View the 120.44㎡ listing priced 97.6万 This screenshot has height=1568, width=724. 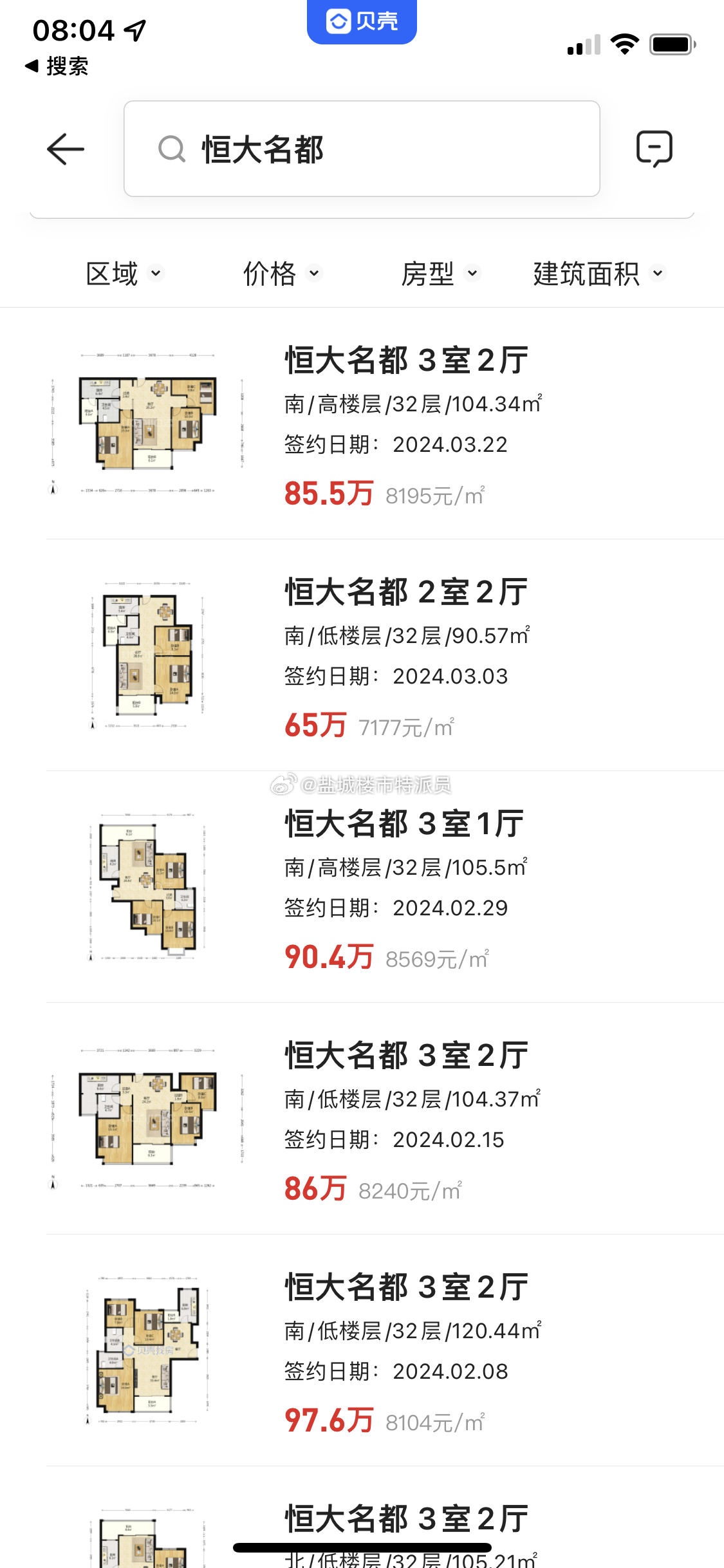pyautogui.click(x=385, y=1350)
